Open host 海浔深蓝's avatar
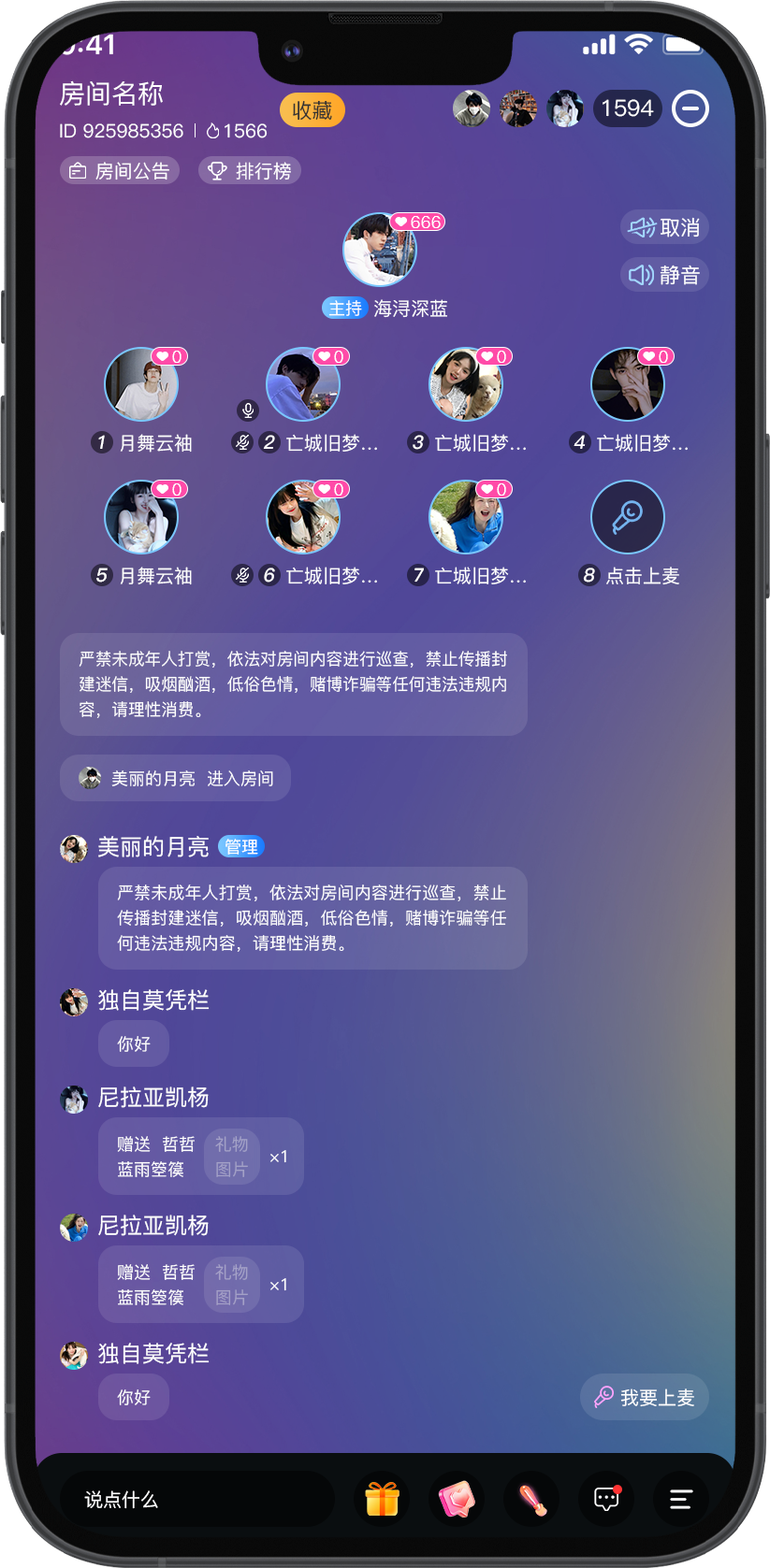This screenshot has width=770, height=1568. pyautogui.click(x=380, y=251)
